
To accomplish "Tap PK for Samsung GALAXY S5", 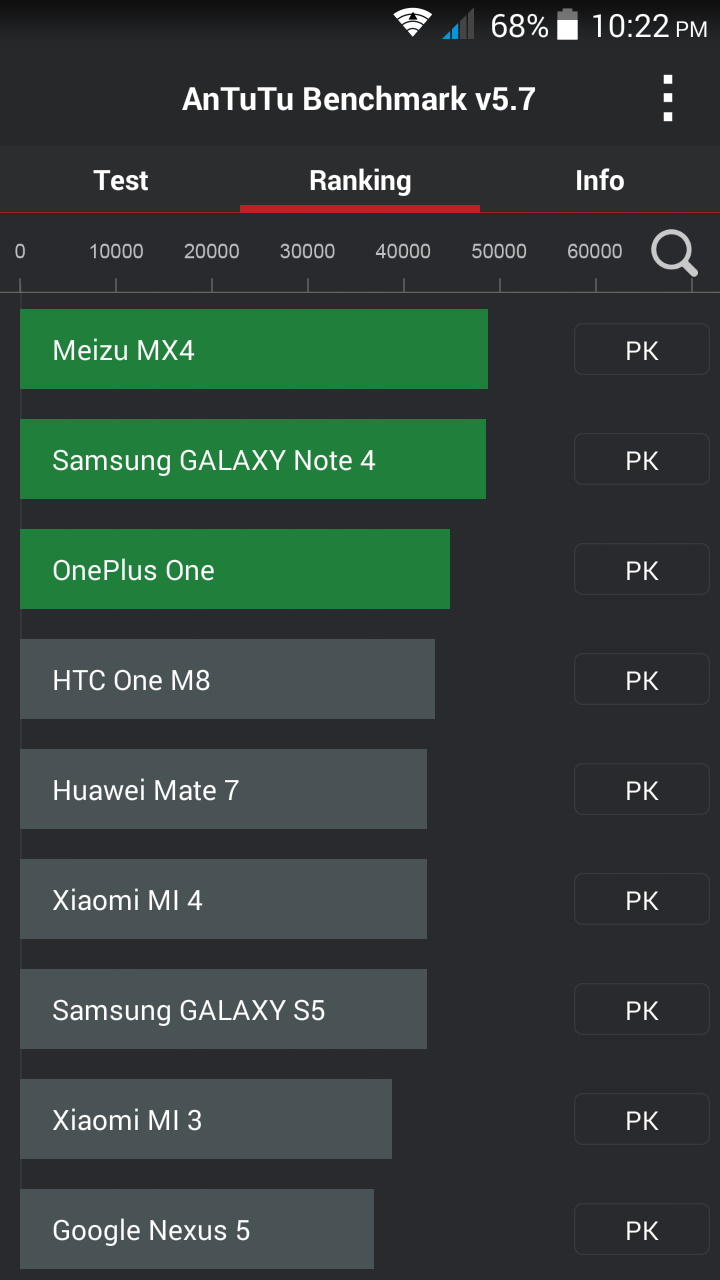I will [641, 1010].
